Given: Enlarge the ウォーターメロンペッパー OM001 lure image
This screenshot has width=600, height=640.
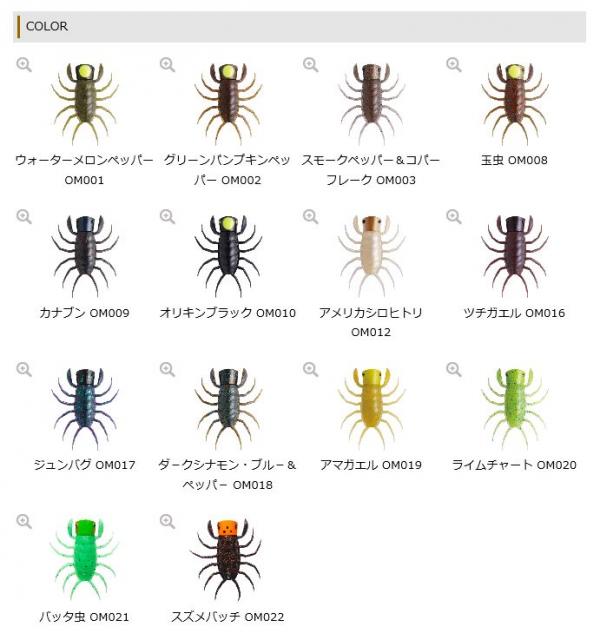Looking at the screenshot, I should pos(85,104).
